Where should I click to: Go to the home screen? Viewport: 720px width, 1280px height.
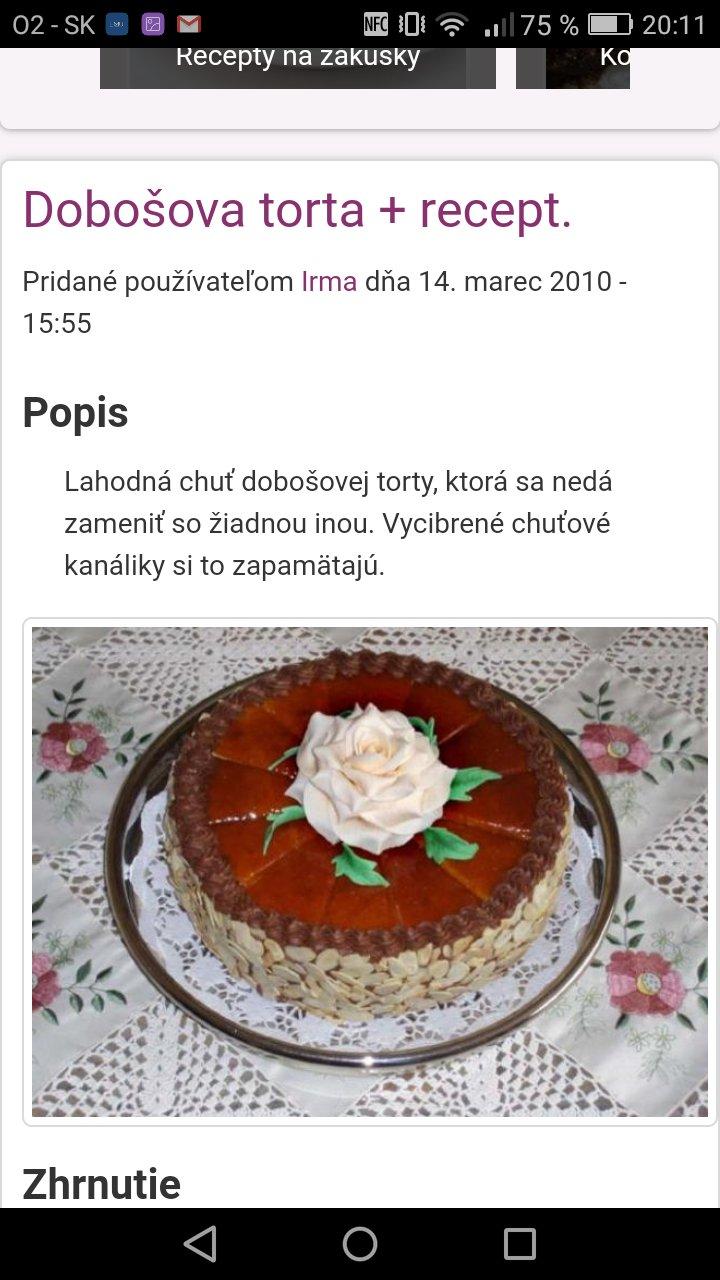click(x=360, y=1244)
